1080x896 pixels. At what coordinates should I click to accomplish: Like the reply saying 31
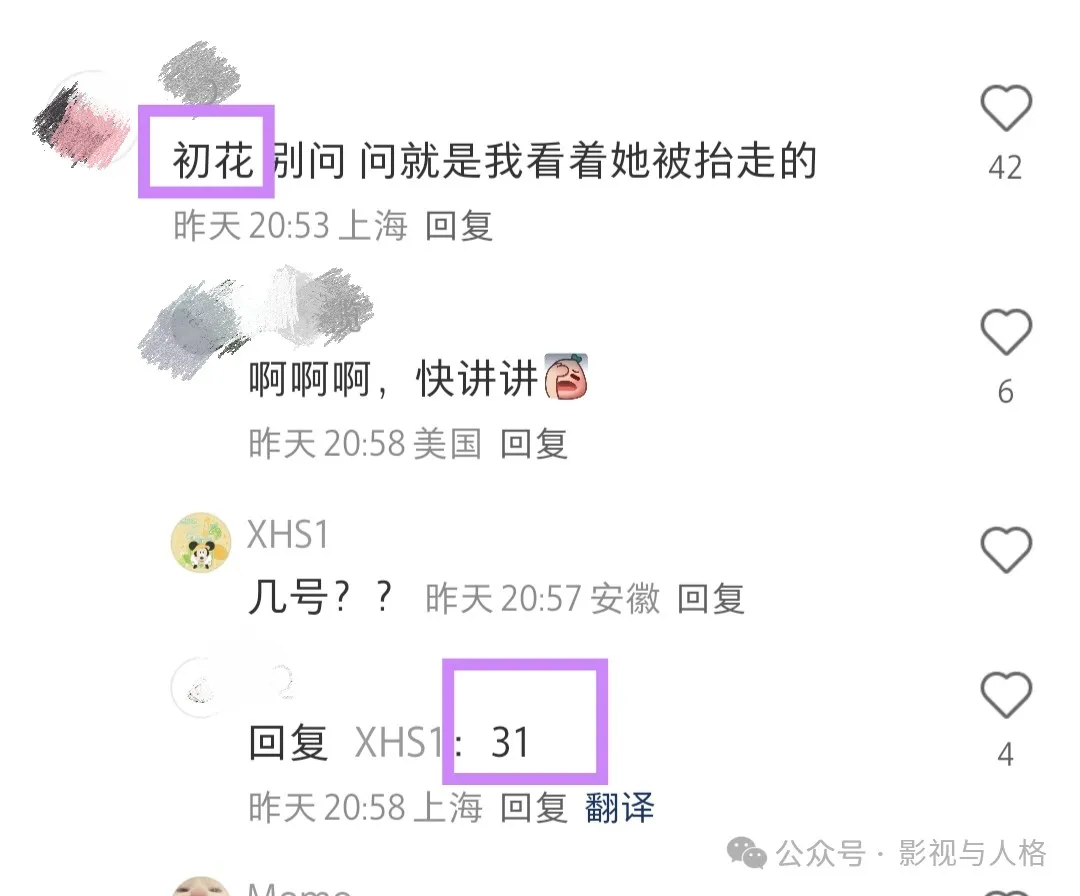pos(1005,694)
